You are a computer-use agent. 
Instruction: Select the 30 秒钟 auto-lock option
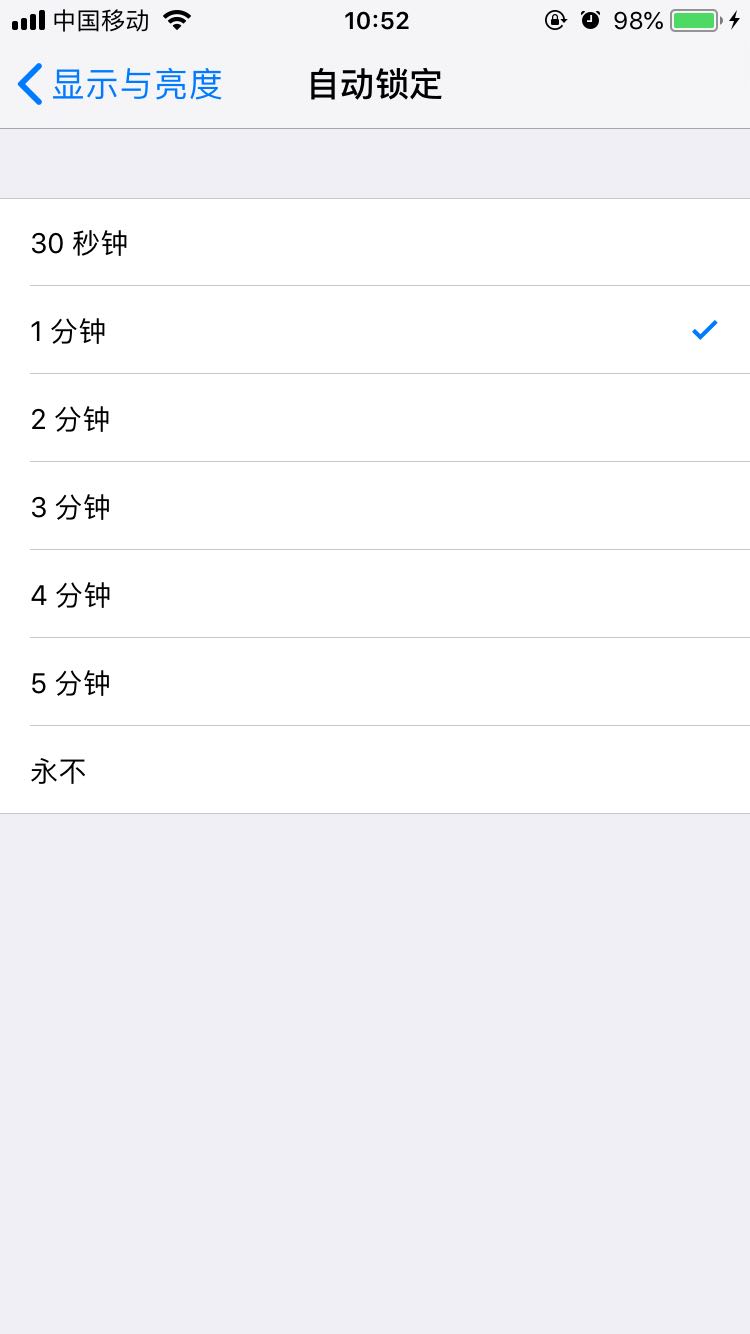point(375,243)
